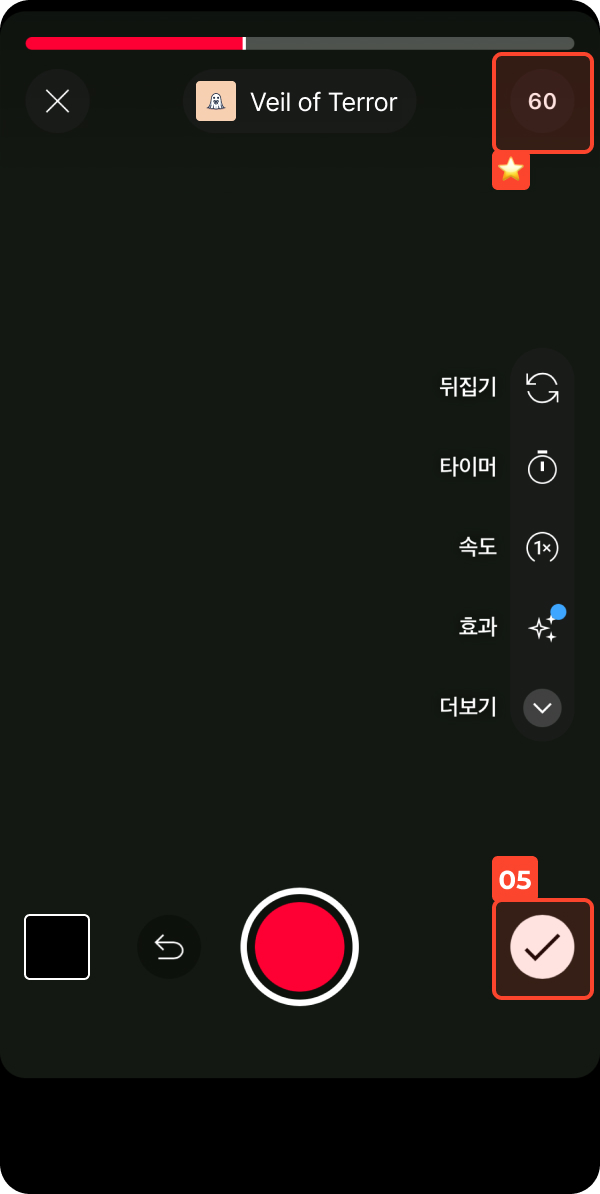The width and height of the screenshot is (600, 1194).
Task: Expand 더보기 for more tools
Action: (542, 708)
